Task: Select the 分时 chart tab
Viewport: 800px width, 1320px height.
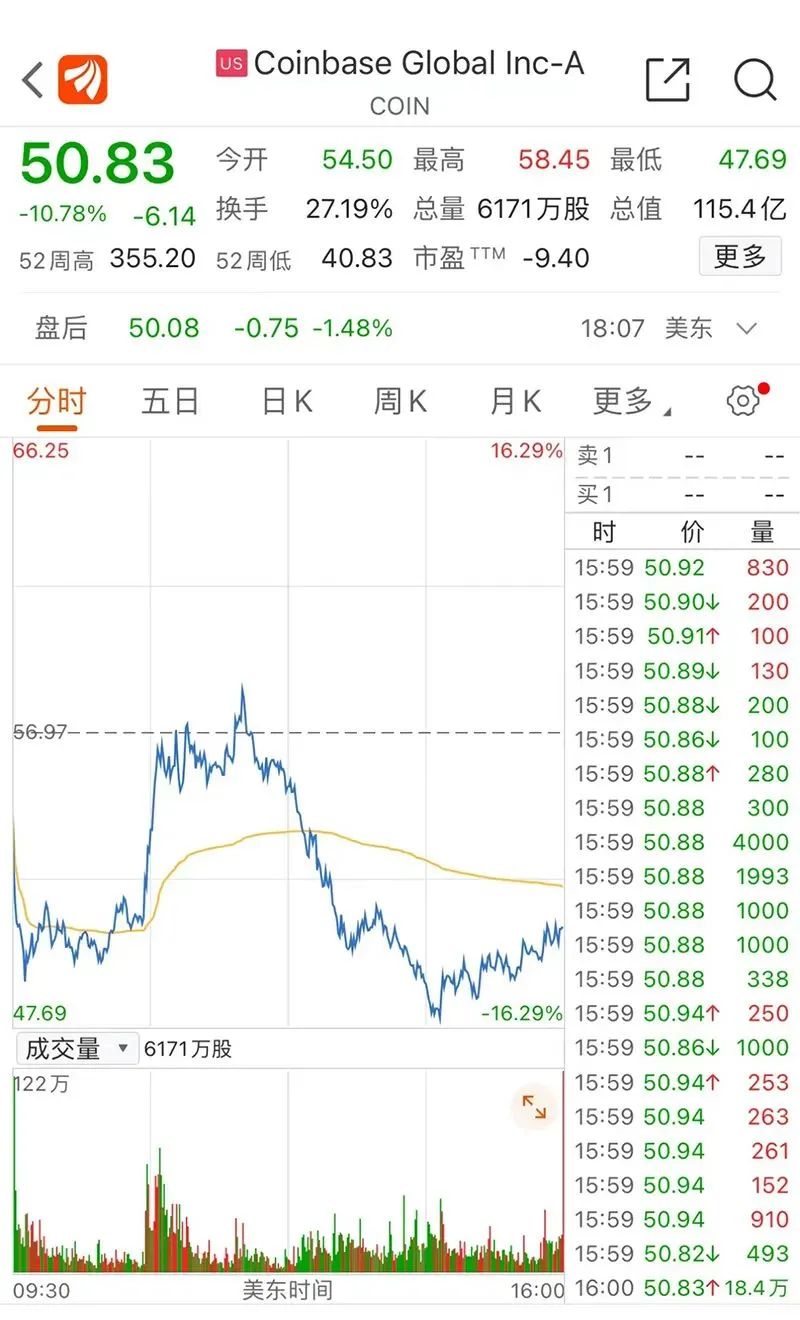Action: (x=57, y=402)
